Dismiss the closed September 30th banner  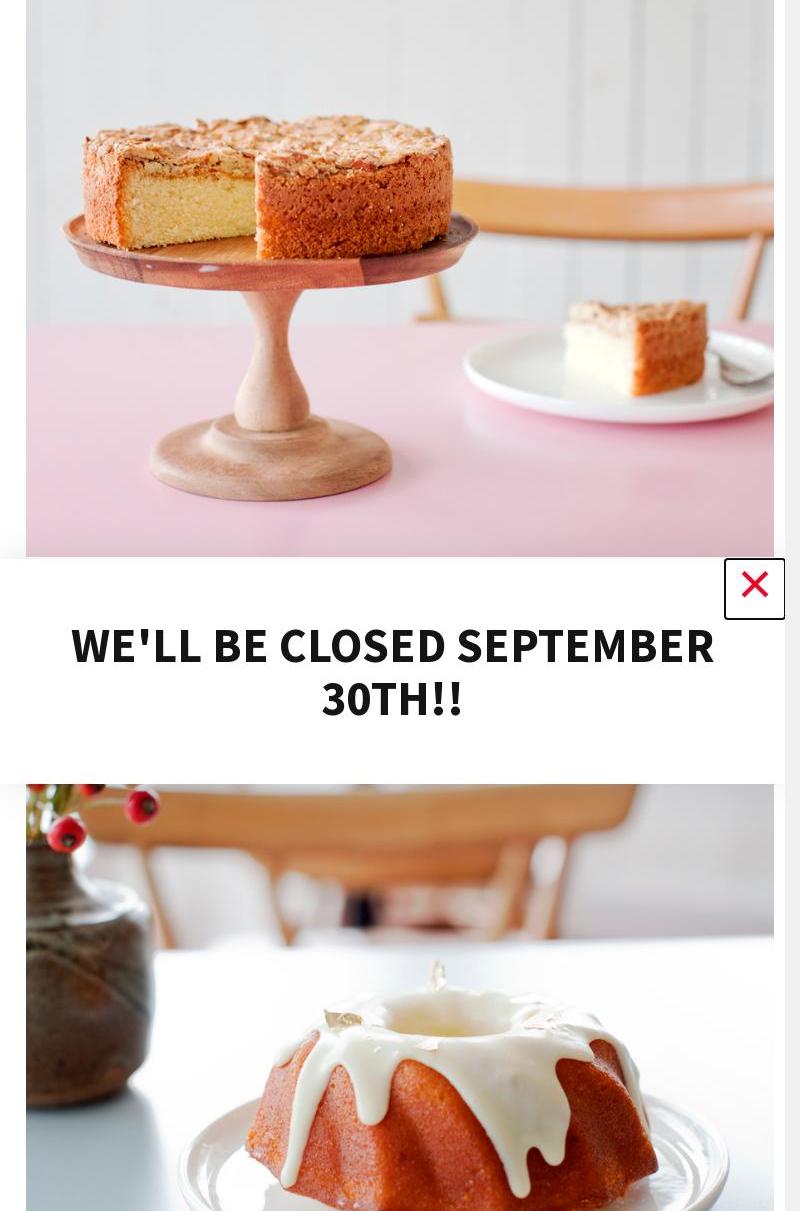(754, 588)
